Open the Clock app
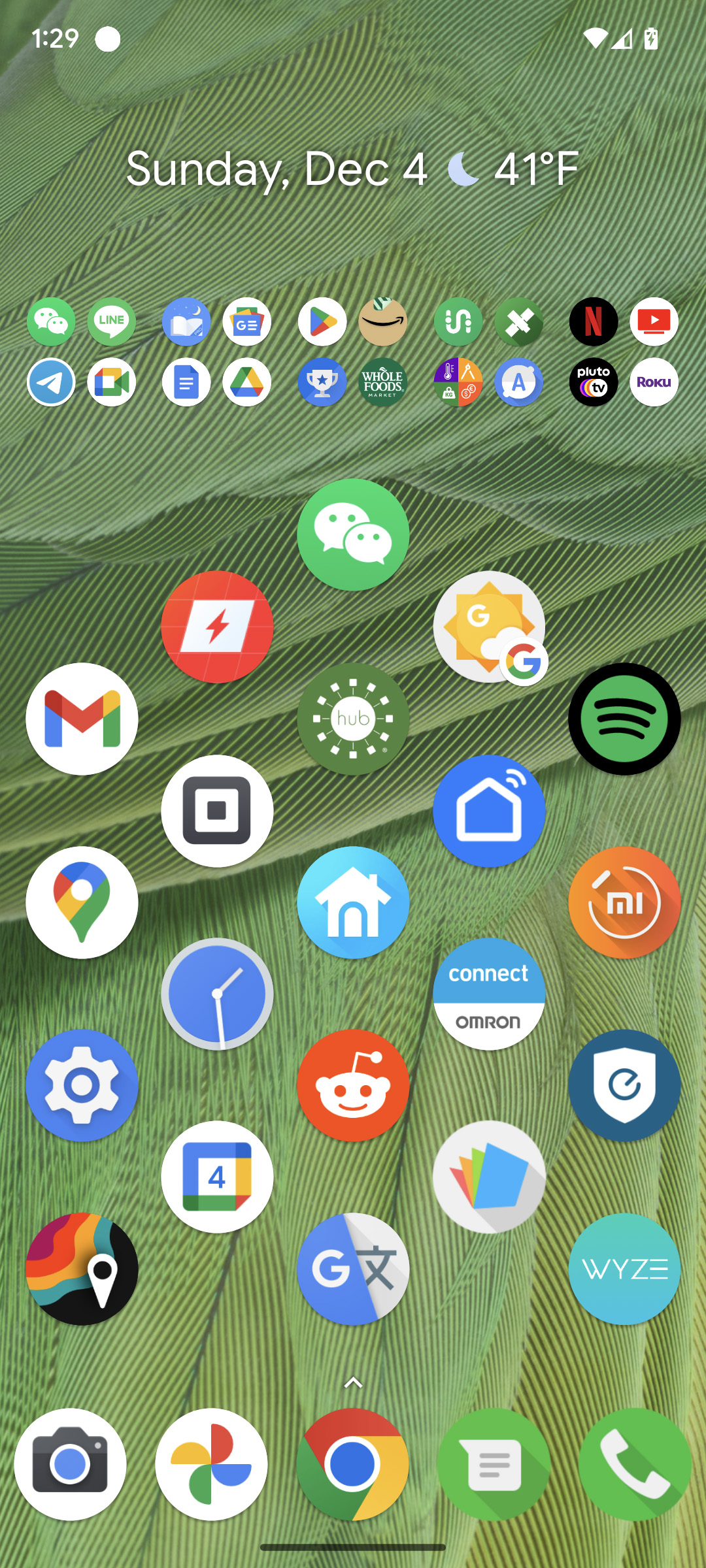706x1568 pixels. 217,994
